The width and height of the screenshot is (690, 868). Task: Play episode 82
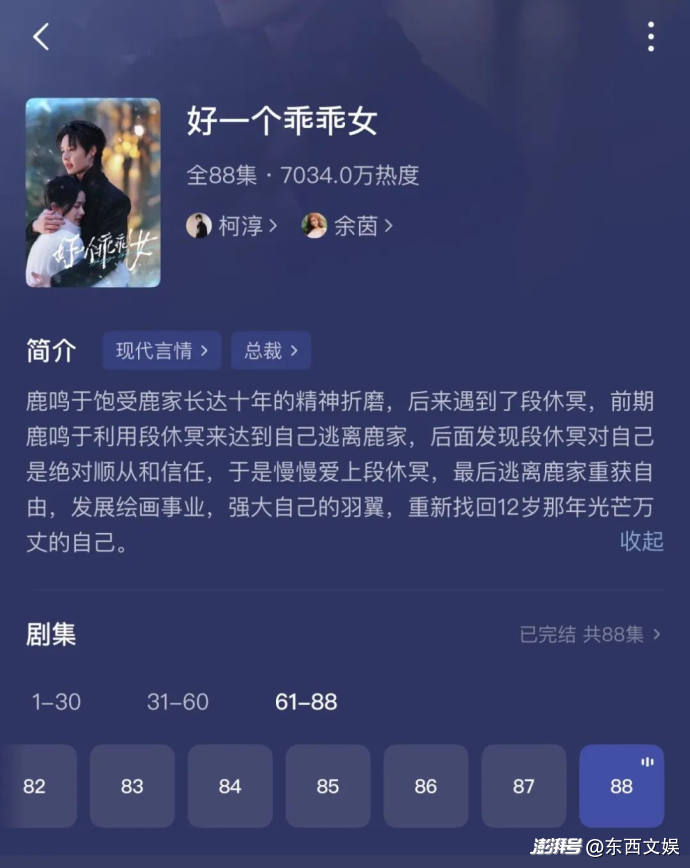36,786
